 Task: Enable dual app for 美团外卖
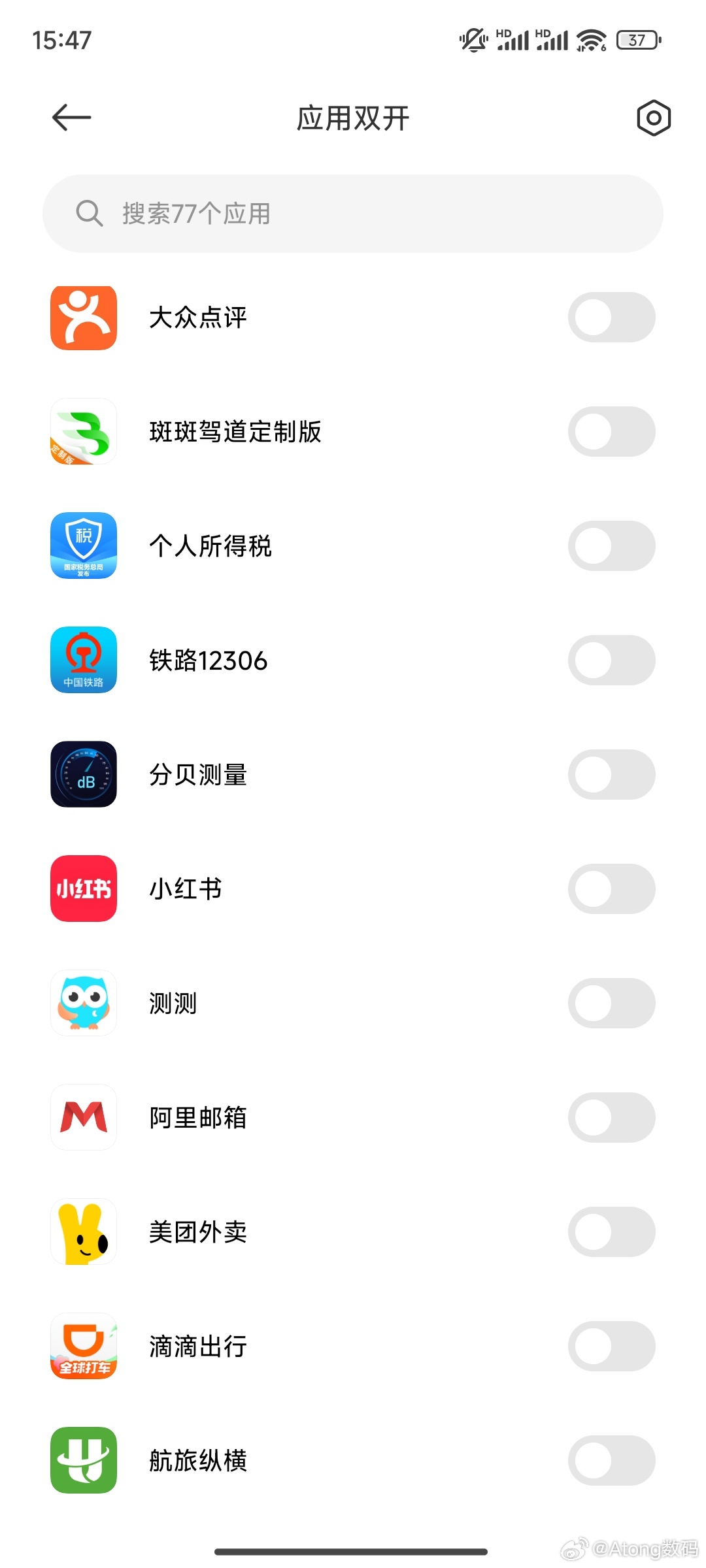point(611,1232)
